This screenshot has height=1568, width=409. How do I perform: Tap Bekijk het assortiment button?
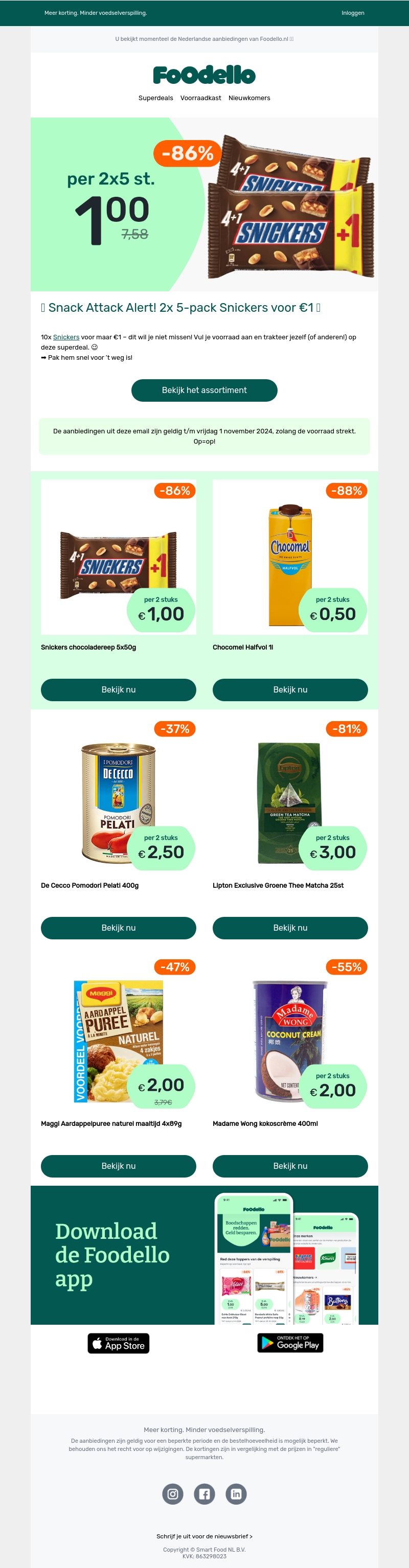(x=204, y=390)
